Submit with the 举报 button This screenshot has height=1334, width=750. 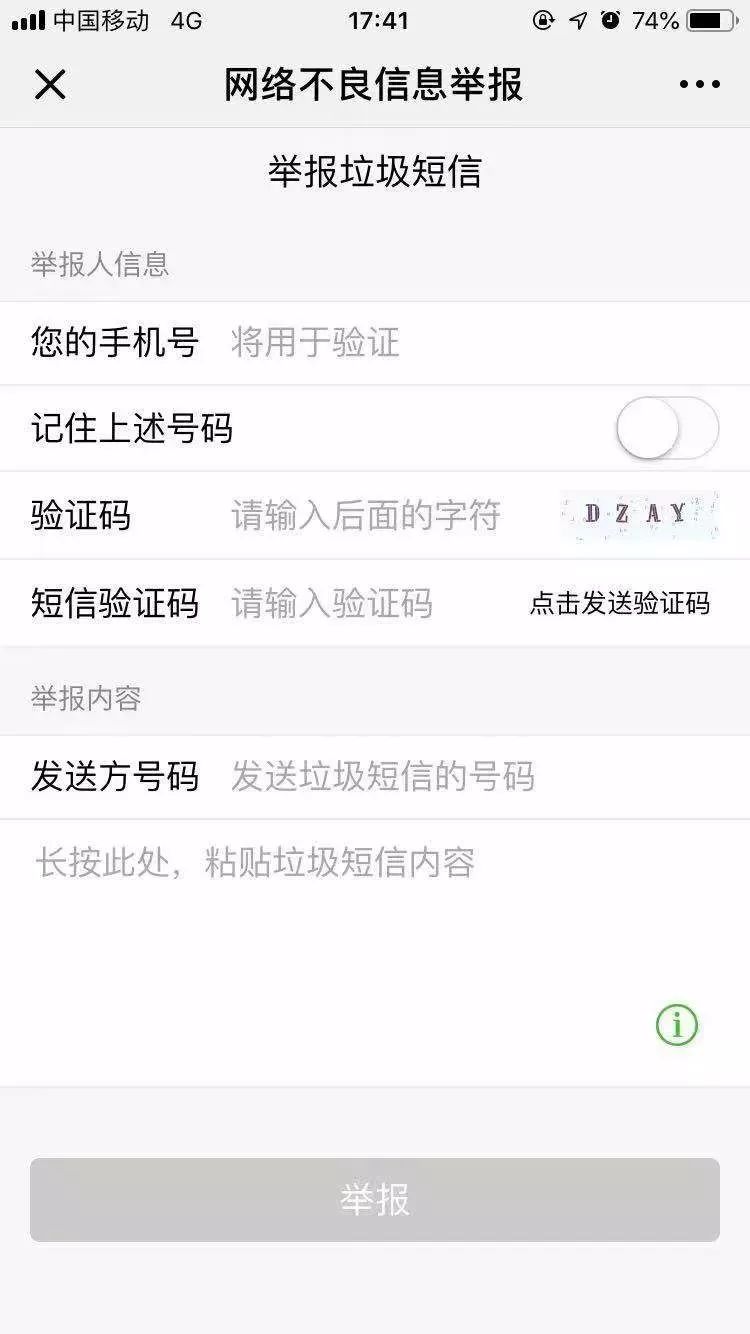click(x=375, y=1200)
